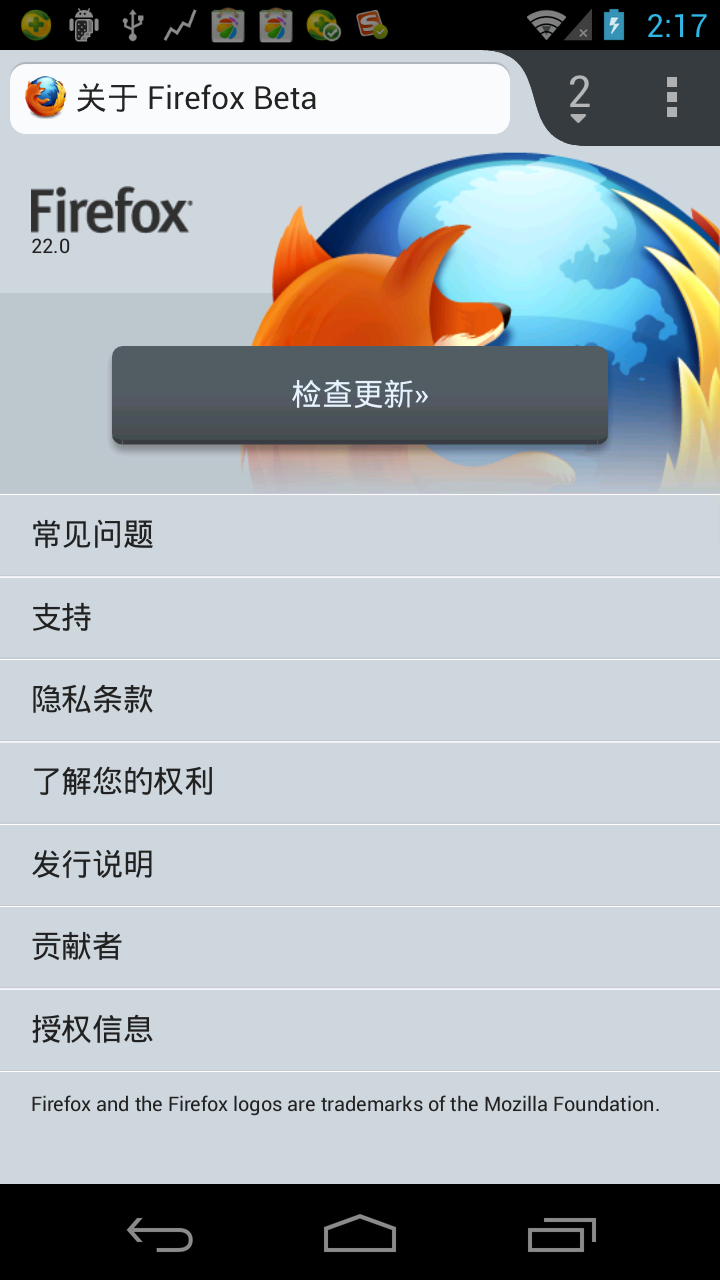Open the 贡献者 list
This screenshot has width=720, height=1280.
click(360, 947)
